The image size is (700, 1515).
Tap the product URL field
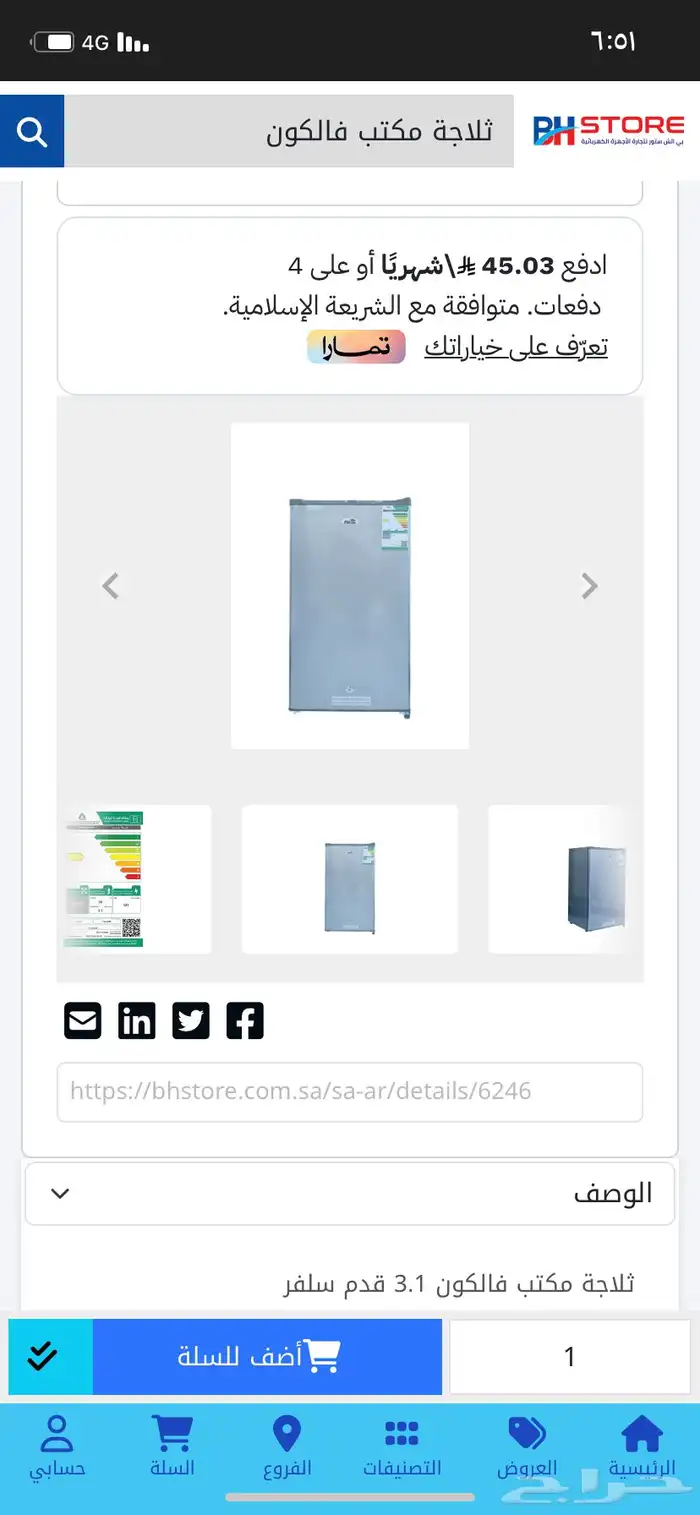[349, 1091]
